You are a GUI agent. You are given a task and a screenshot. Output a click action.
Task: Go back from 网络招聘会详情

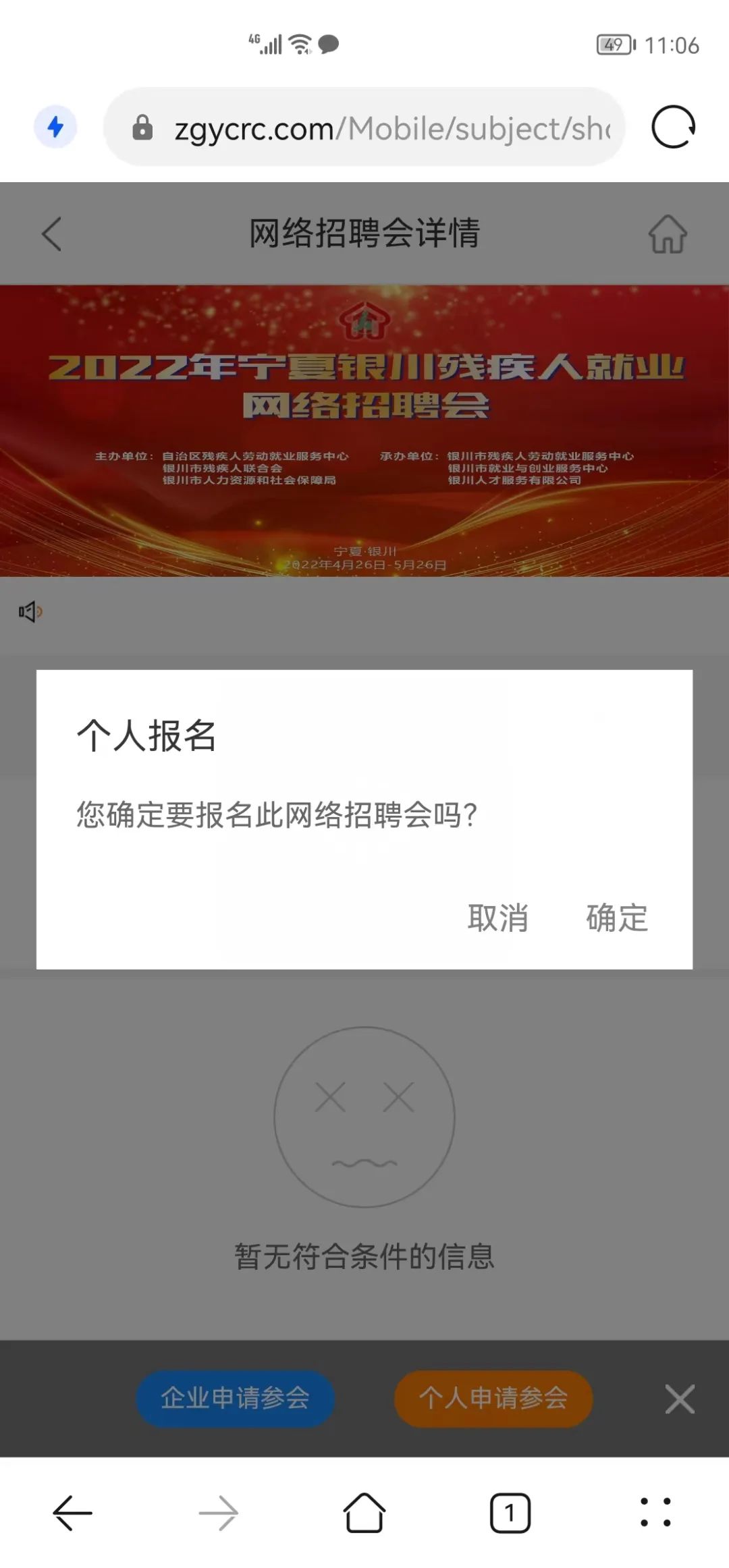pyautogui.click(x=52, y=234)
